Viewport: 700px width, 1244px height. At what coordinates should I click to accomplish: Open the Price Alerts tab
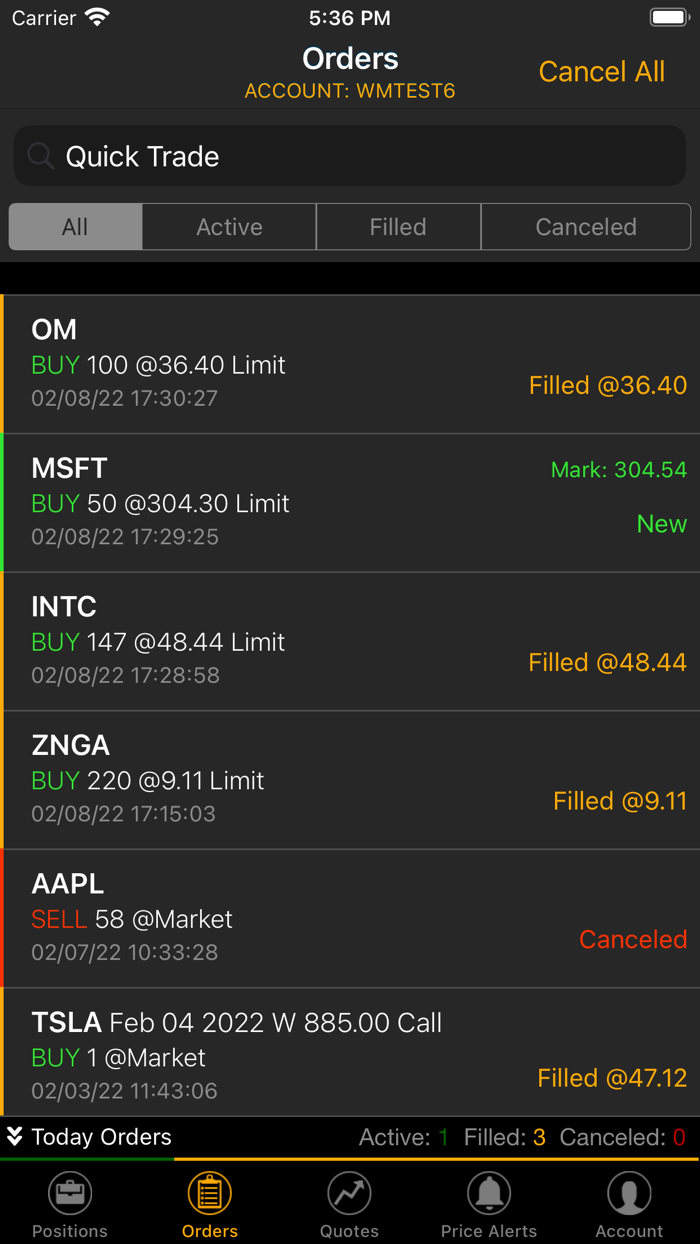[489, 1205]
